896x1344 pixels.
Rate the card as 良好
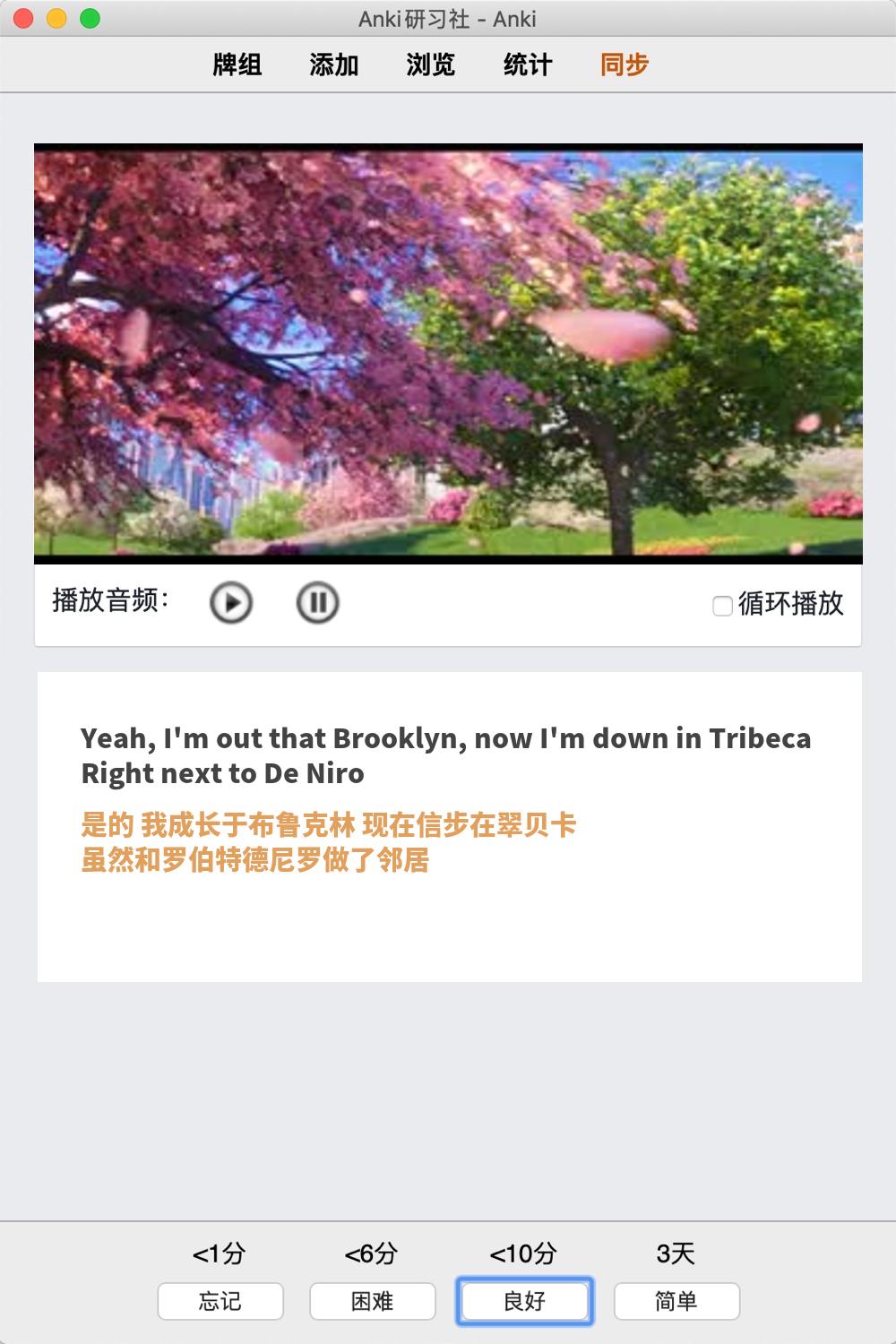tap(524, 1301)
